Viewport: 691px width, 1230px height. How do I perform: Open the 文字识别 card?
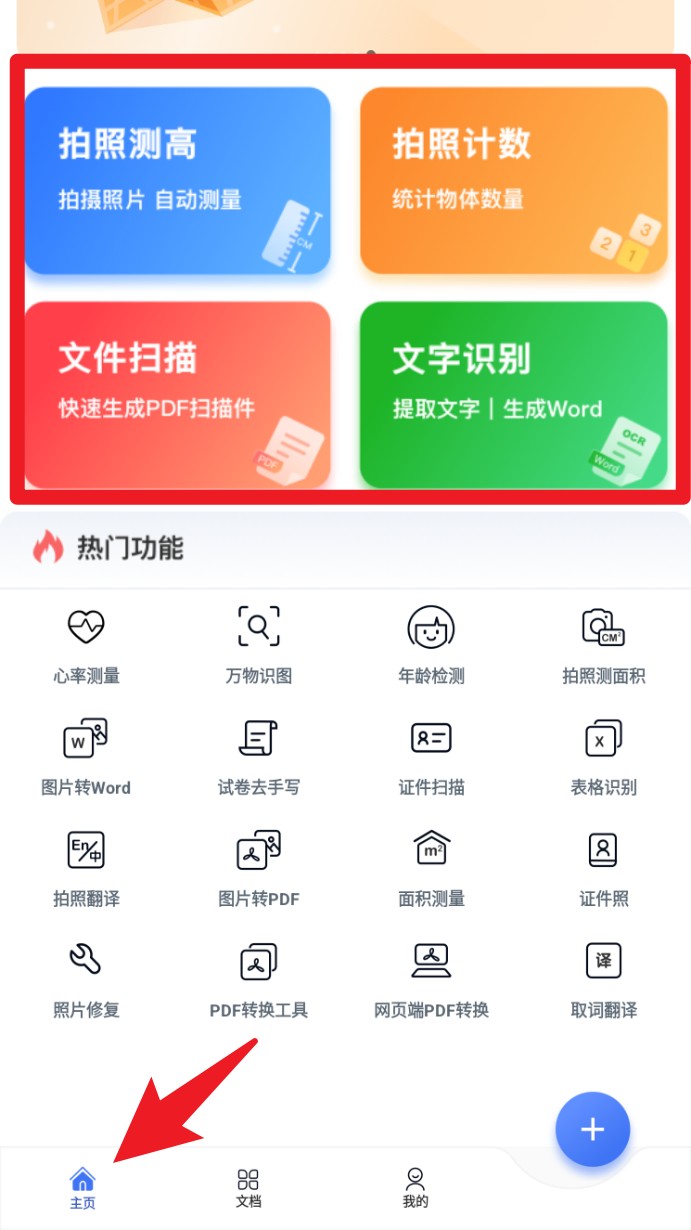click(x=513, y=394)
